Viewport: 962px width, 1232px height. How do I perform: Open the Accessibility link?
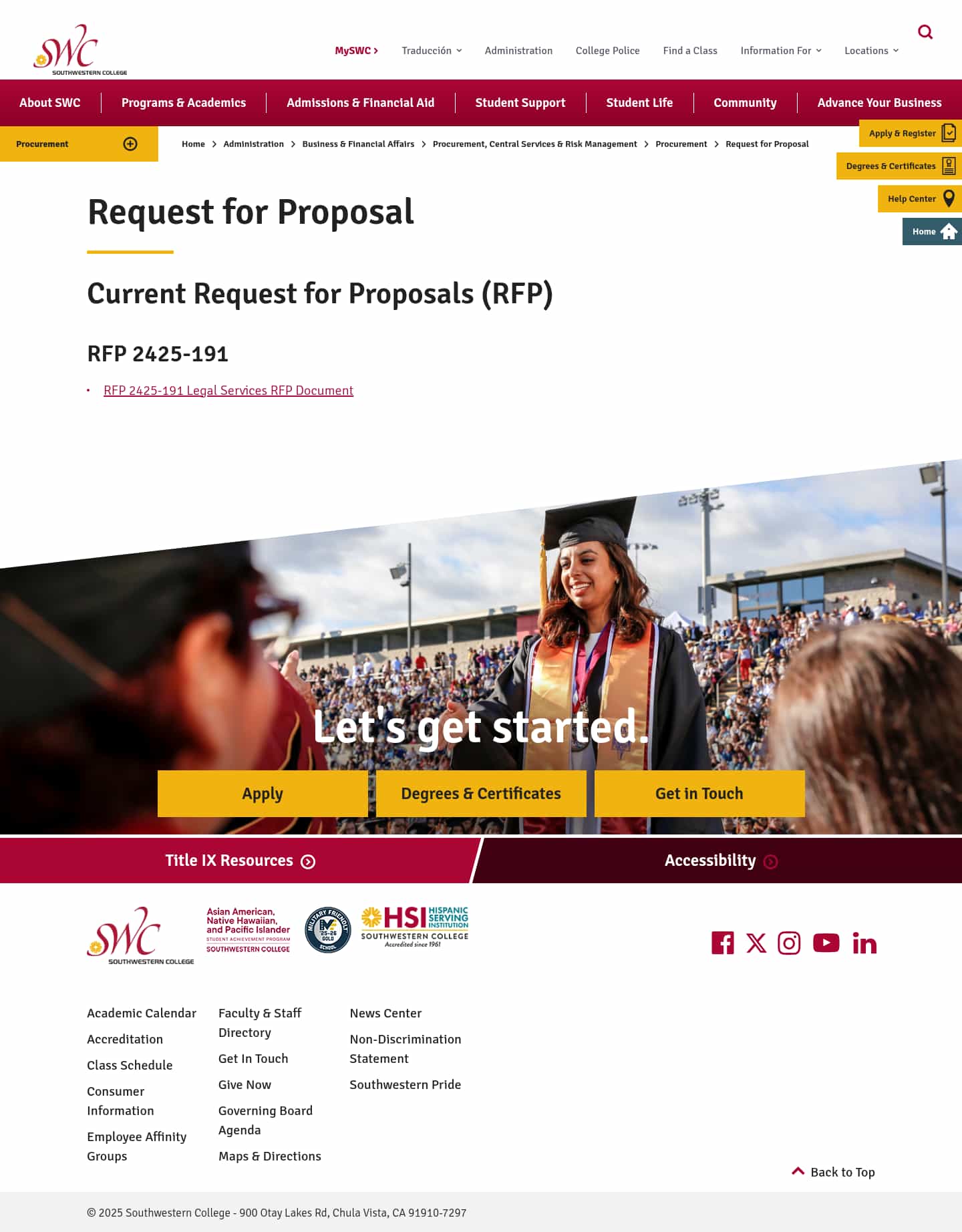click(720, 861)
